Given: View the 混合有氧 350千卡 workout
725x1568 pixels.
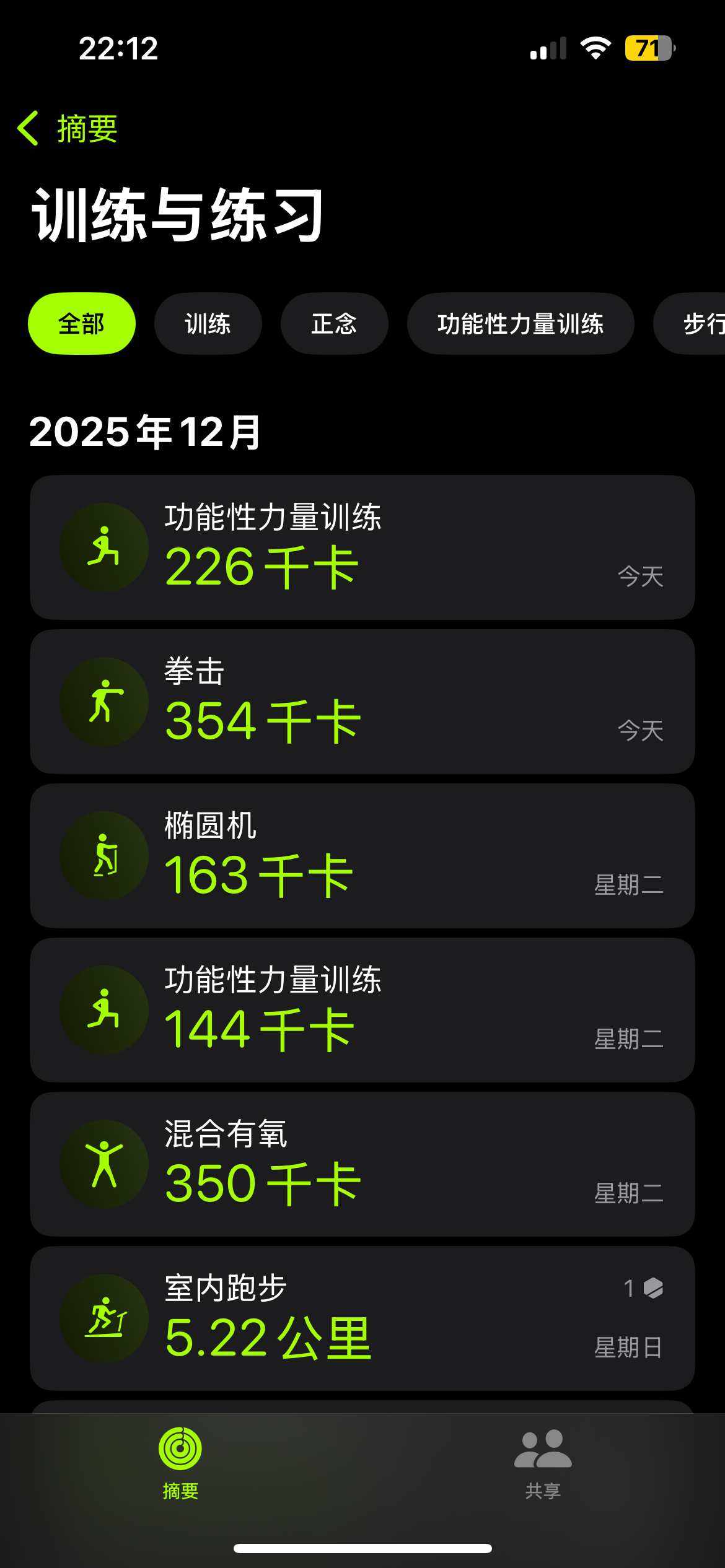Looking at the screenshot, I should pyautogui.click(x=362, y=1164).
